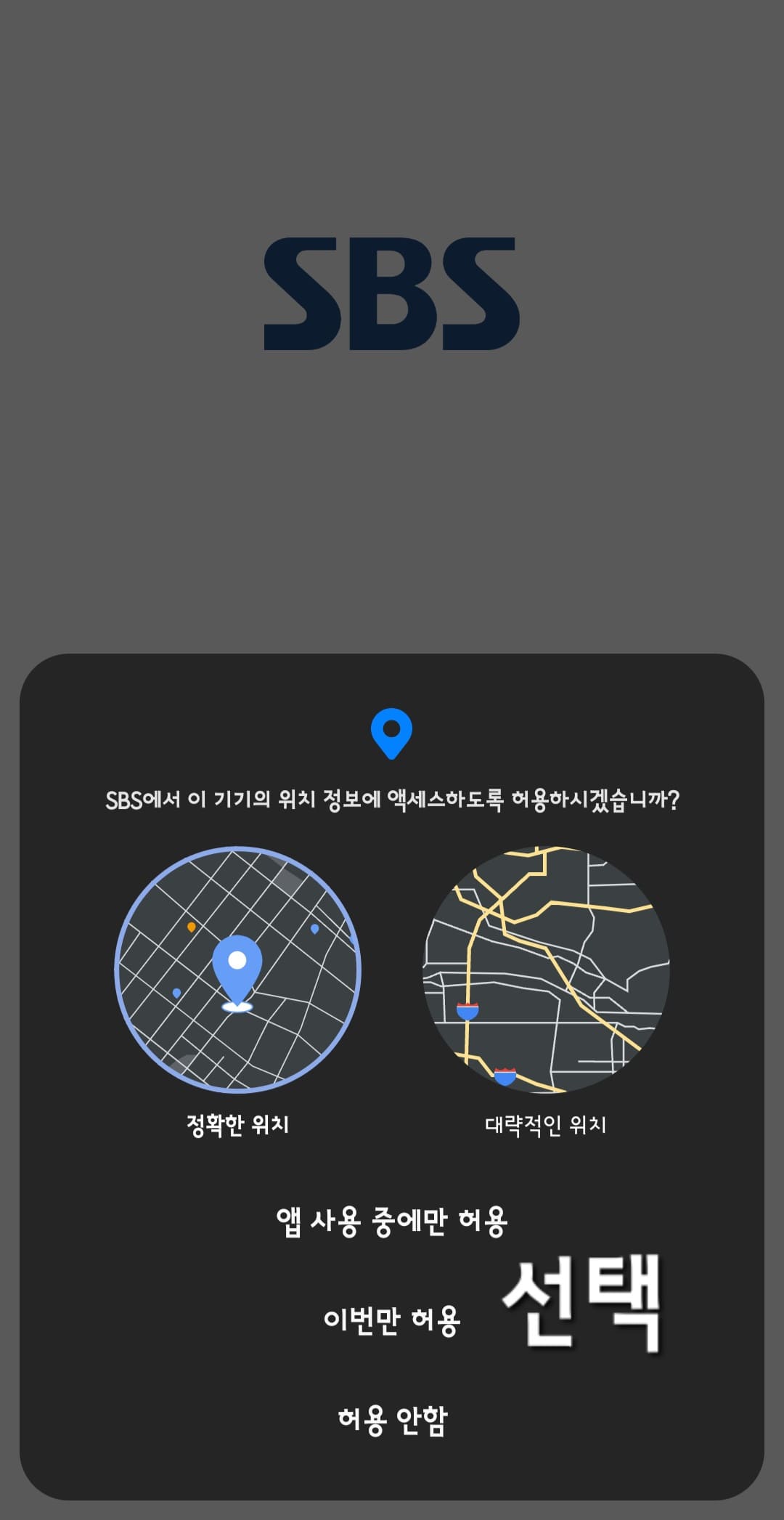Image resolution: width=784 pixels, height=1520 pixels.
Task: Click the SBS logo
Action: coord(392,293)
